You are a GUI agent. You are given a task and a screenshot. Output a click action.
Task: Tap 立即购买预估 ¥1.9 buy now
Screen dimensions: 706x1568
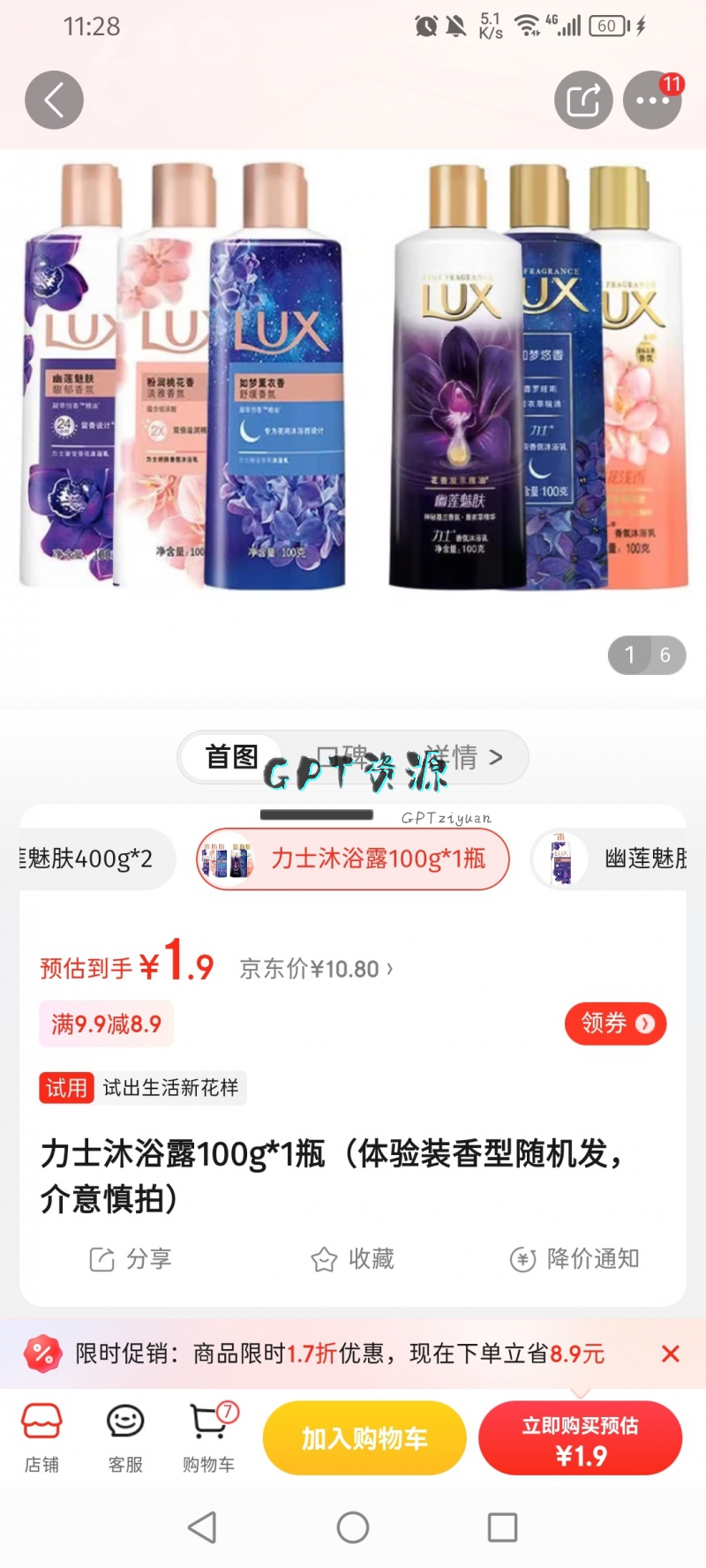click(580, 1438)
